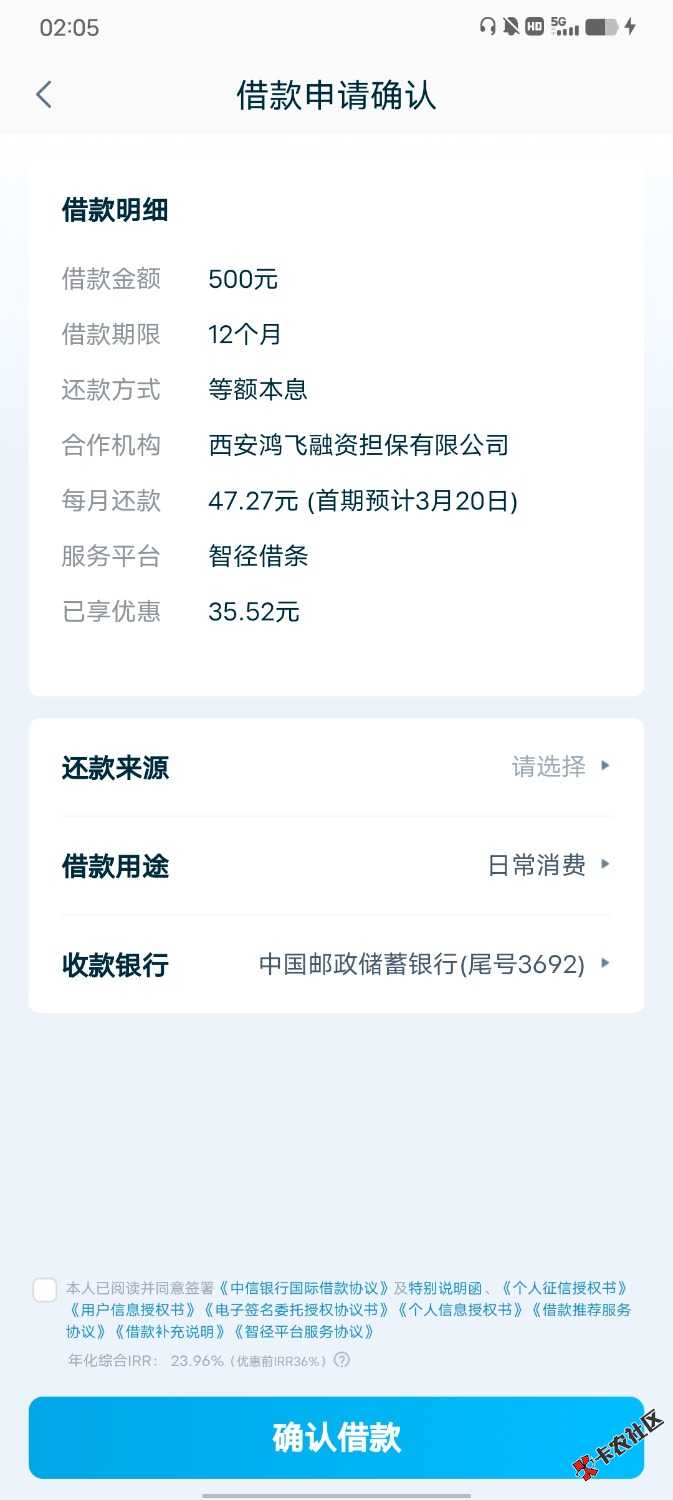
Task: Select a different receiving bank (收款银行)
Action: [x=434, y=964]
